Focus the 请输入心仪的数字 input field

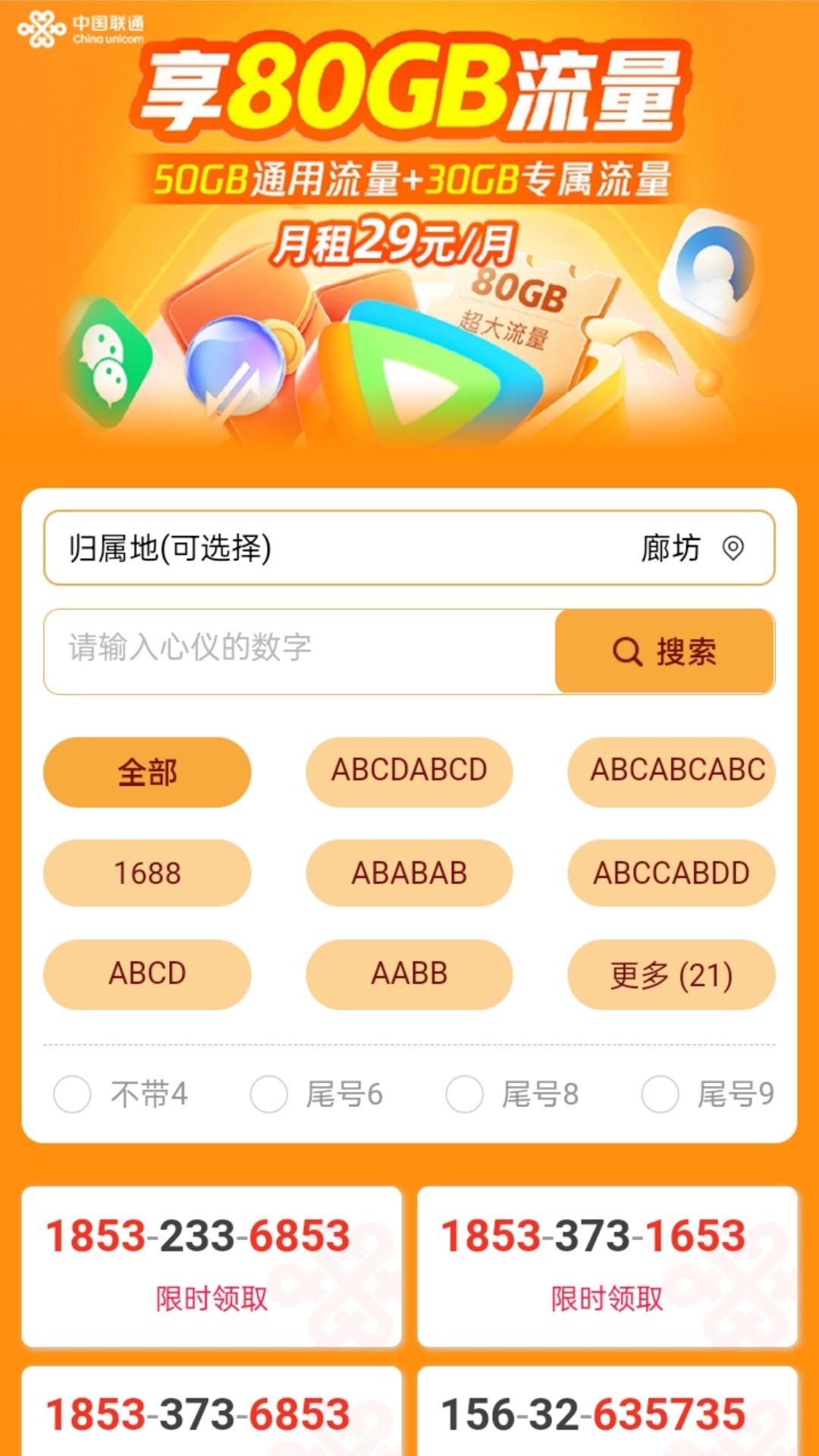coord(300,651)
